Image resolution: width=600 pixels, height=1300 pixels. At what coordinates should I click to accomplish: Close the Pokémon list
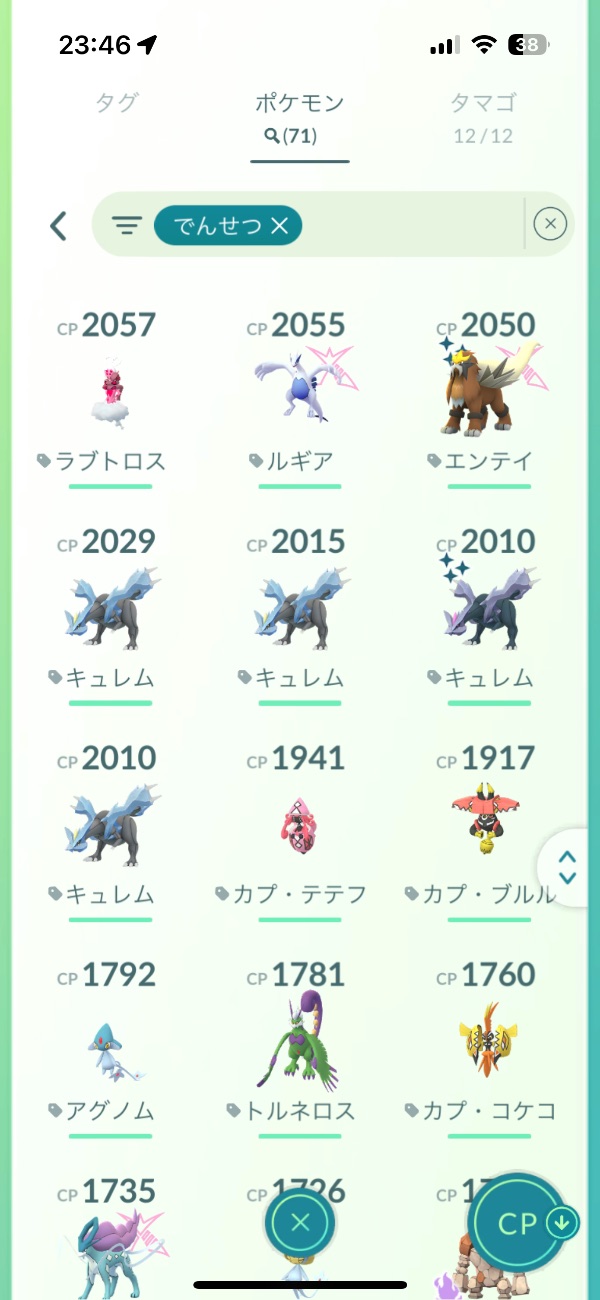point(300,1221)
